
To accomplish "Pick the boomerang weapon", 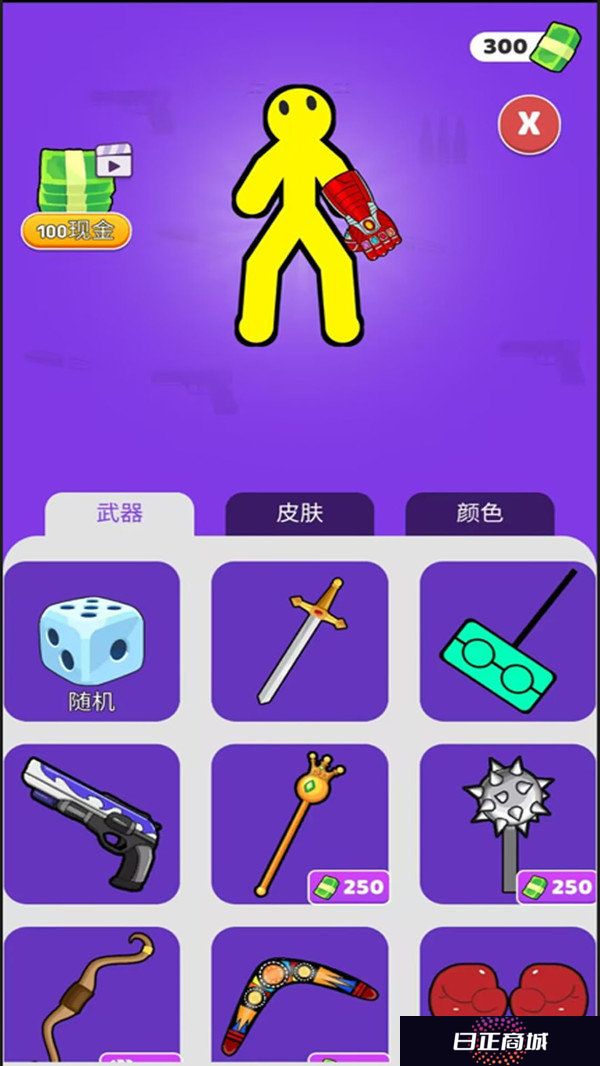I will click(300, 995).
